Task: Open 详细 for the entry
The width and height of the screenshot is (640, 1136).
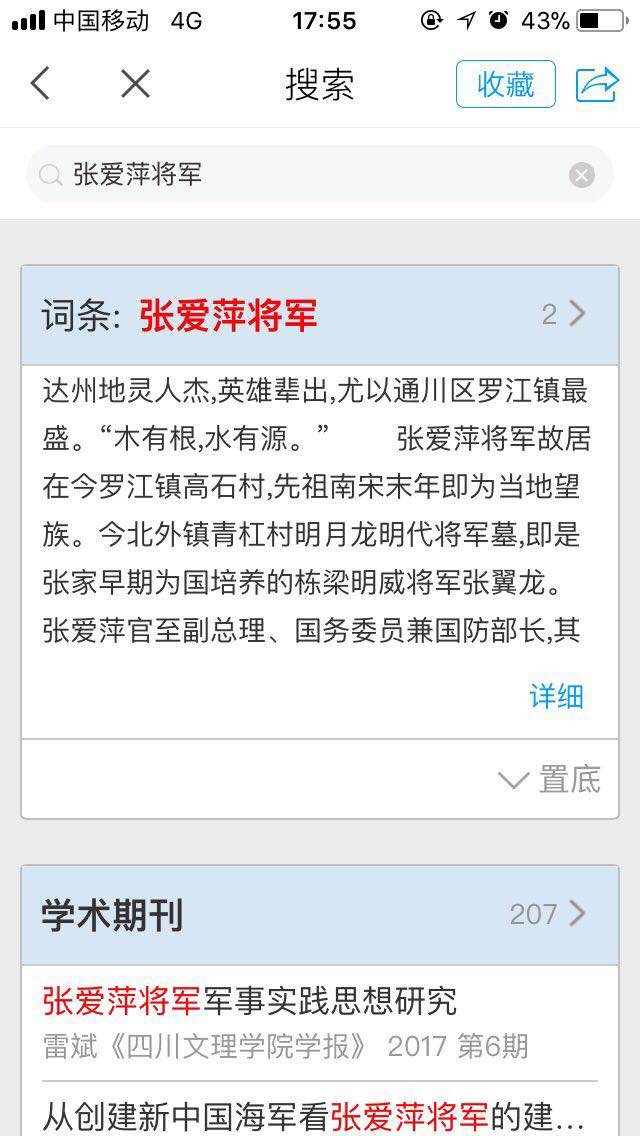Action: pyautogui.click(x=556, y=696)
